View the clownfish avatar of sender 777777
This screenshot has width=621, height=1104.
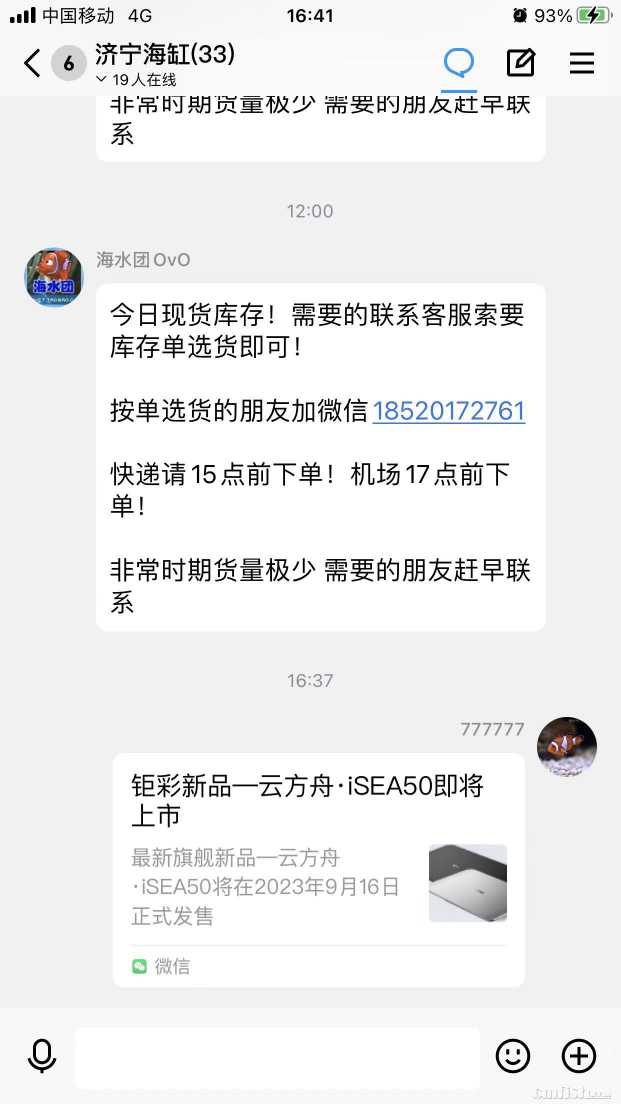[x=567, y=746]
